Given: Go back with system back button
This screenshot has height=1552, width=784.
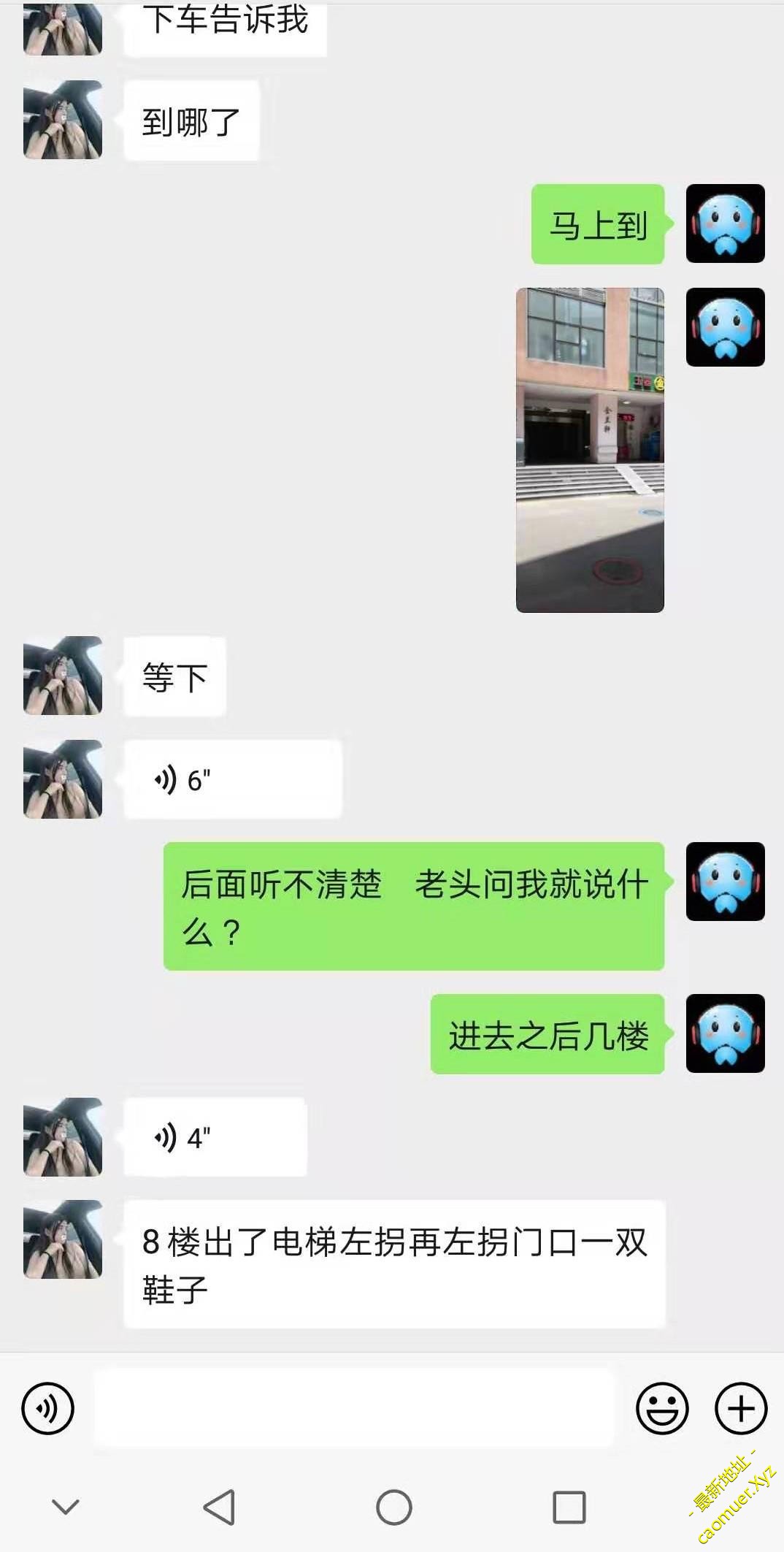Looking at the screenshot, I should tap(219, 1507).
